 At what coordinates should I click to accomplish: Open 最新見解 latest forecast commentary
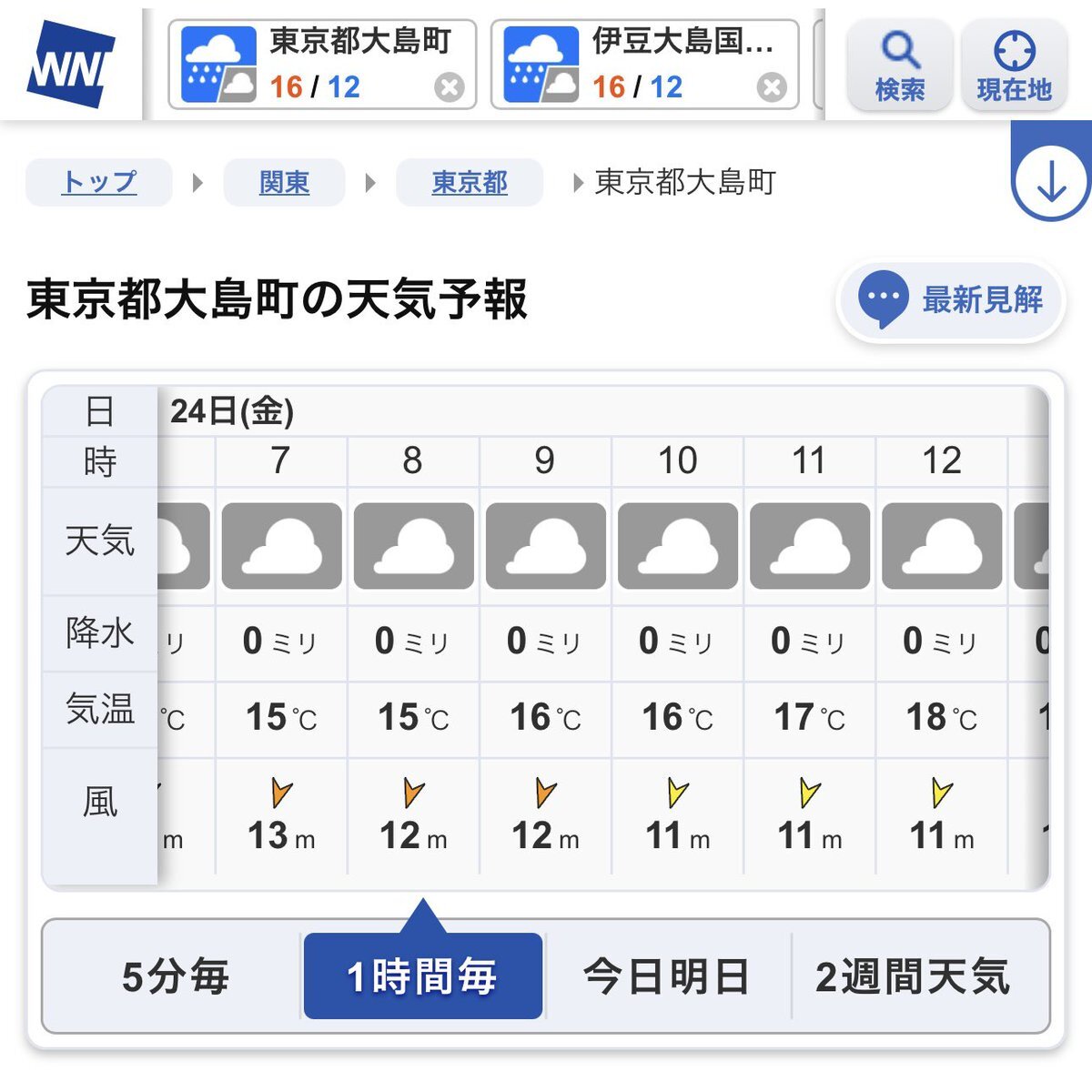coord(952,299)
